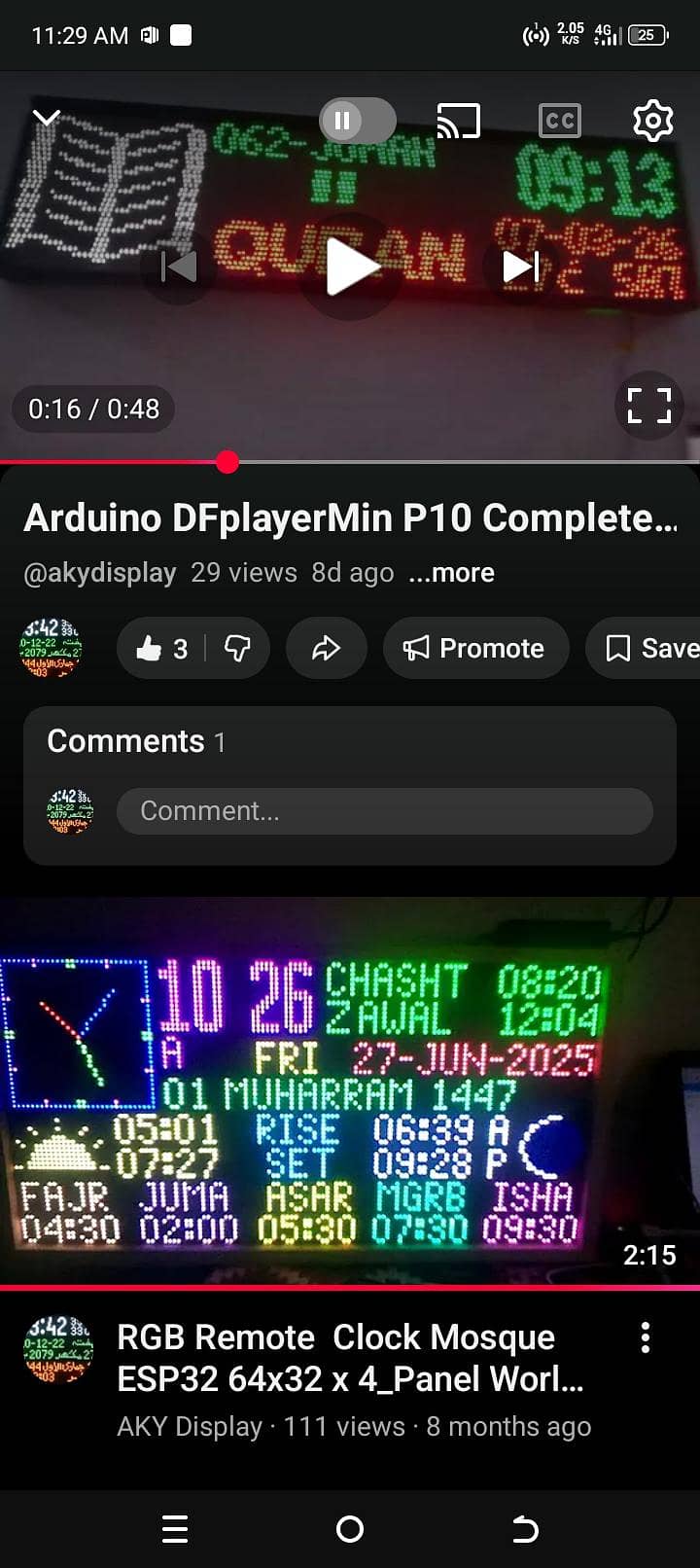Share this video
The image size is (700, 1568).
326,649
